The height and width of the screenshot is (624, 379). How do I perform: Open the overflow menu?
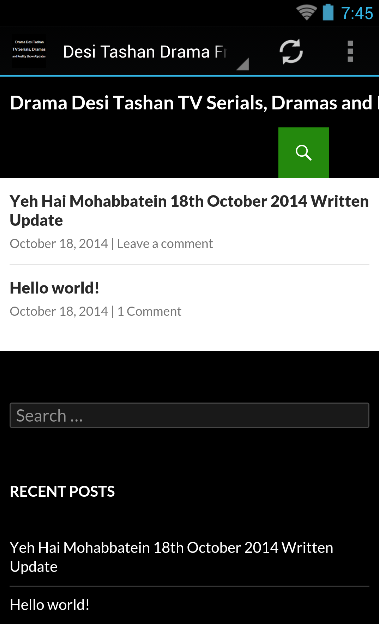[350, 52]
